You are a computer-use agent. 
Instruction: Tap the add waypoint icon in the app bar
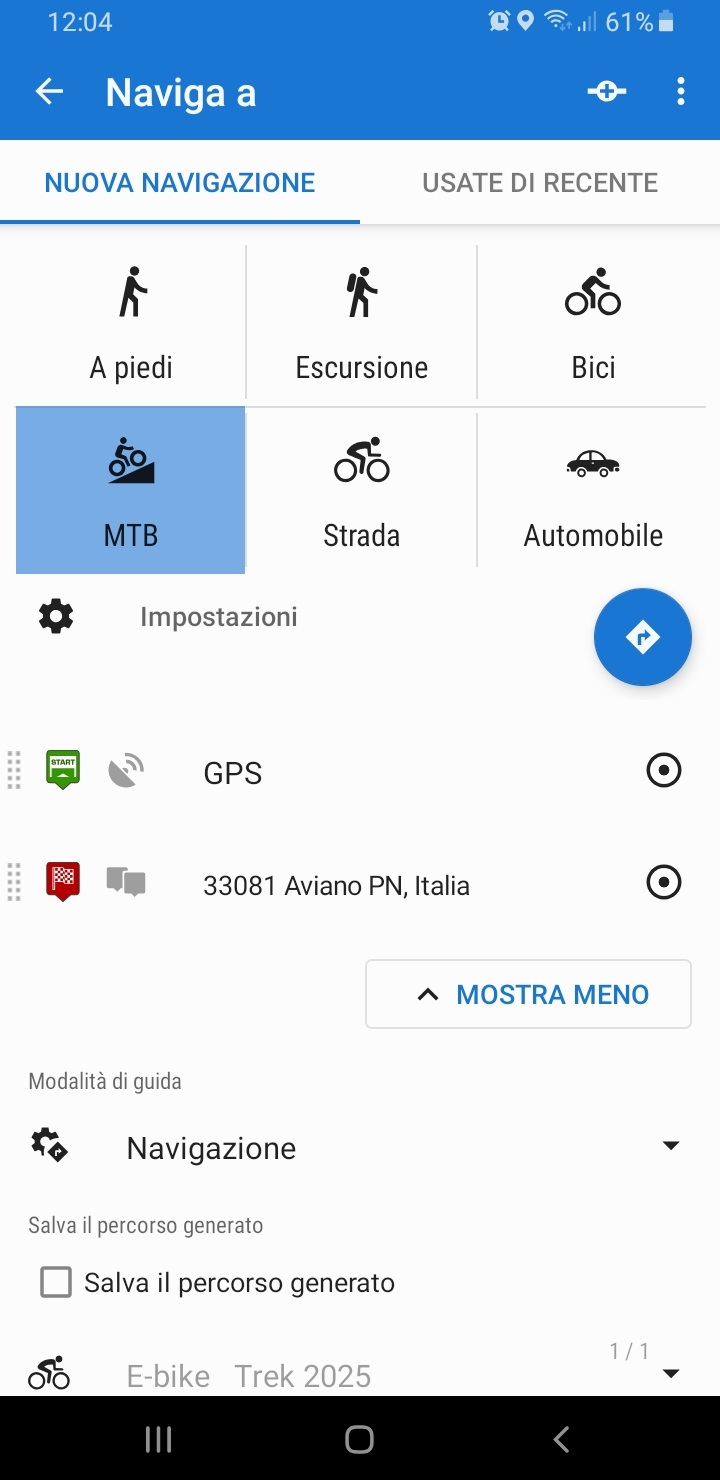[606, 92]
